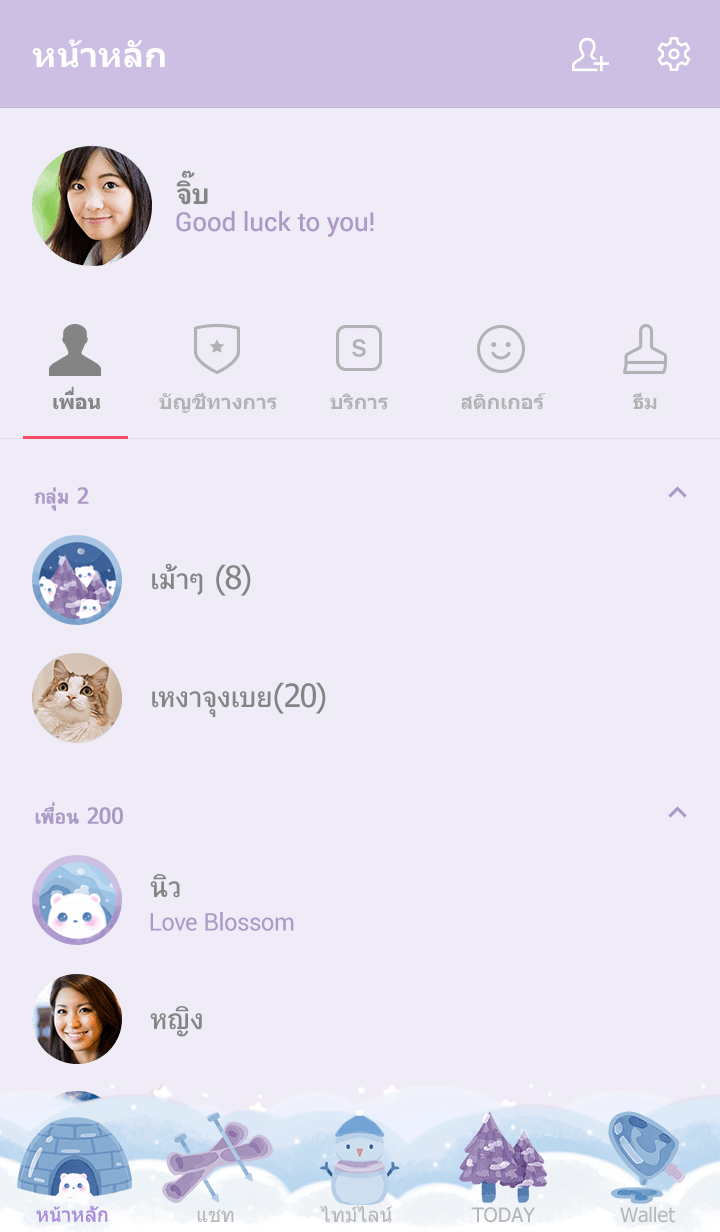The height and width of the screenshot is (1232, 720).
Task: Open the ธีม tab
Action: click(x=644, y=370)
